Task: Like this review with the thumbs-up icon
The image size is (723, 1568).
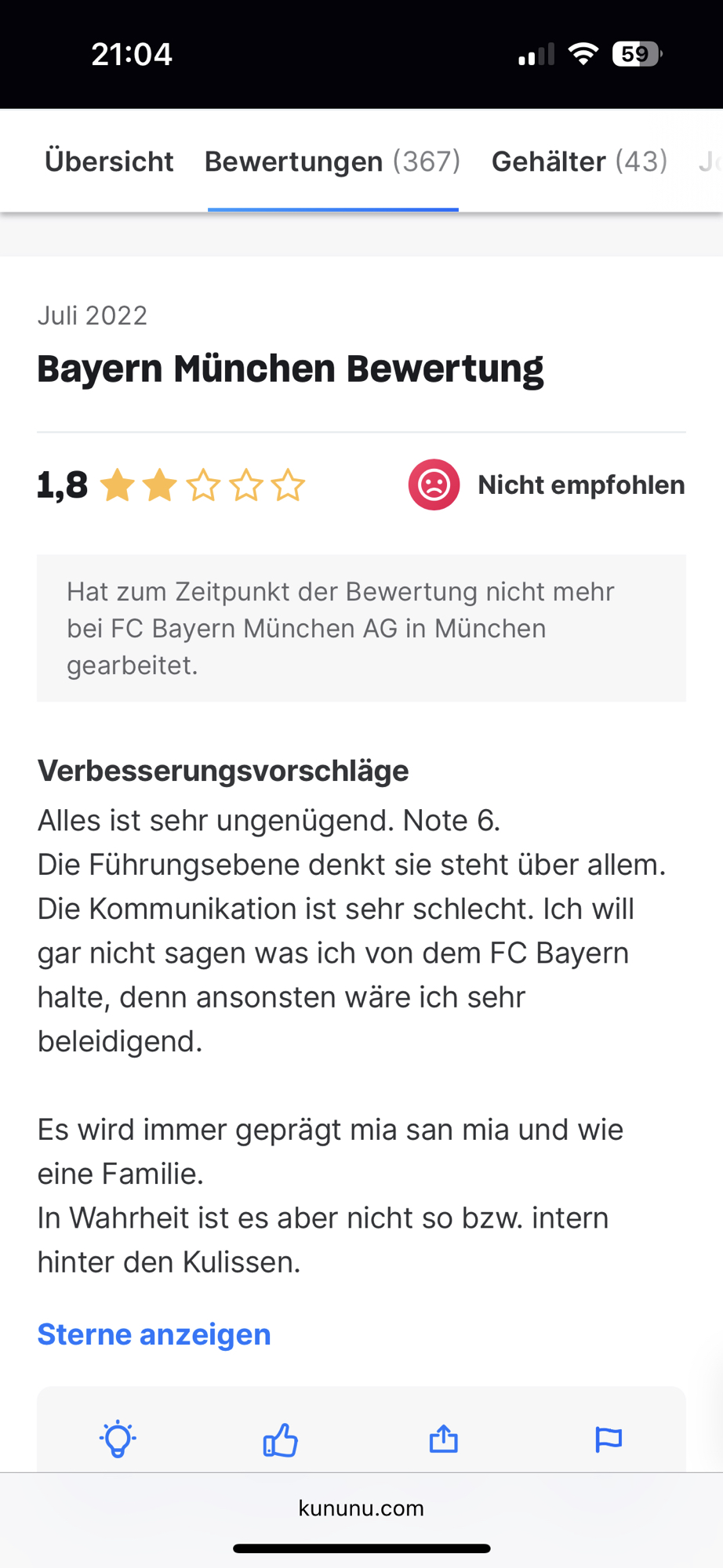Action: pyautogui.click(x=281, y=1439)
